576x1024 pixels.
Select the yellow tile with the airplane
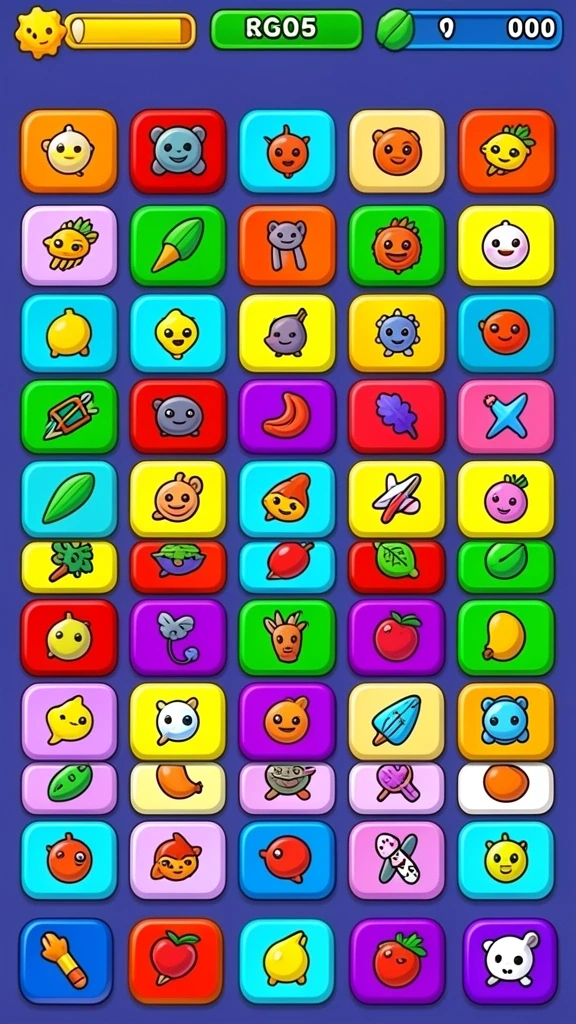(396, 500)
